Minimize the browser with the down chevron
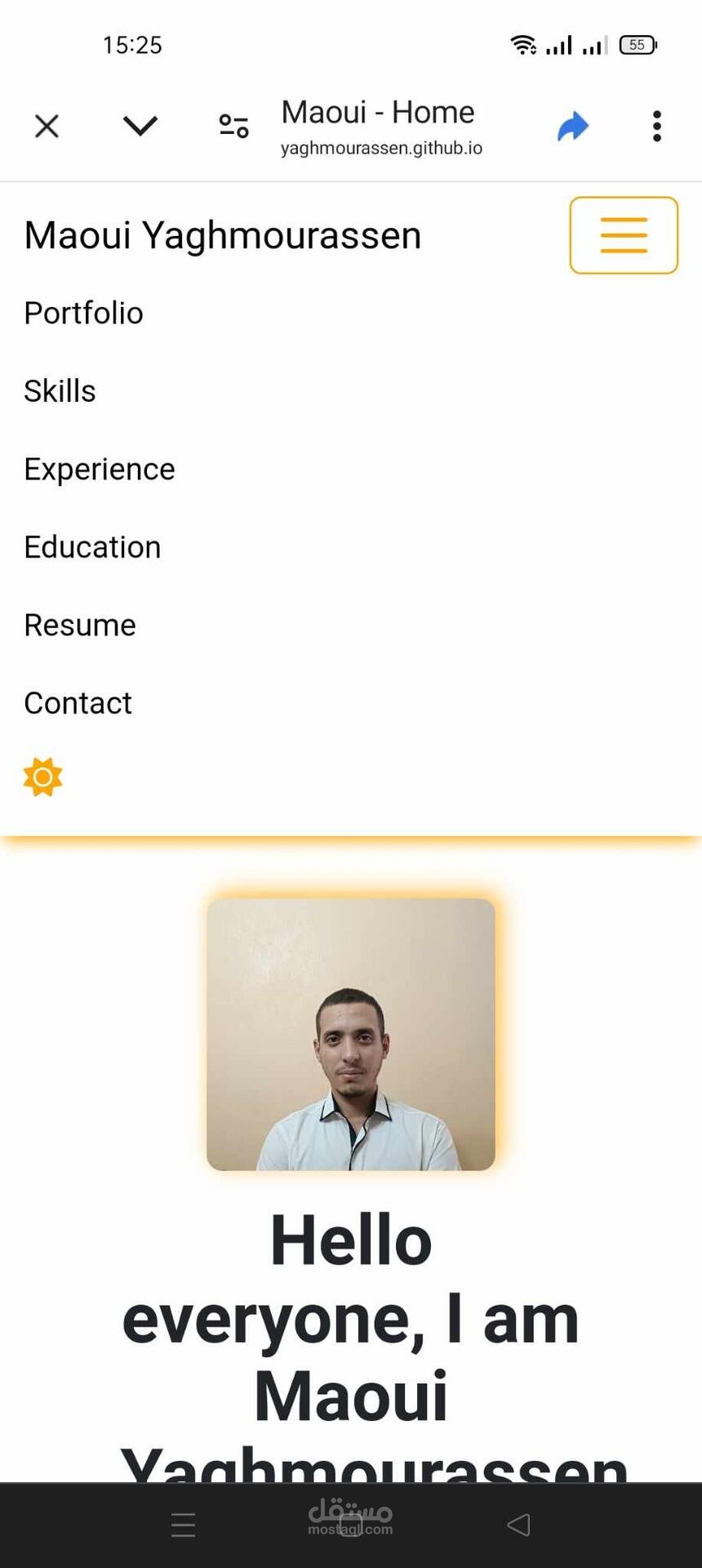The image size is (702, 1568). tap(140, 126)
